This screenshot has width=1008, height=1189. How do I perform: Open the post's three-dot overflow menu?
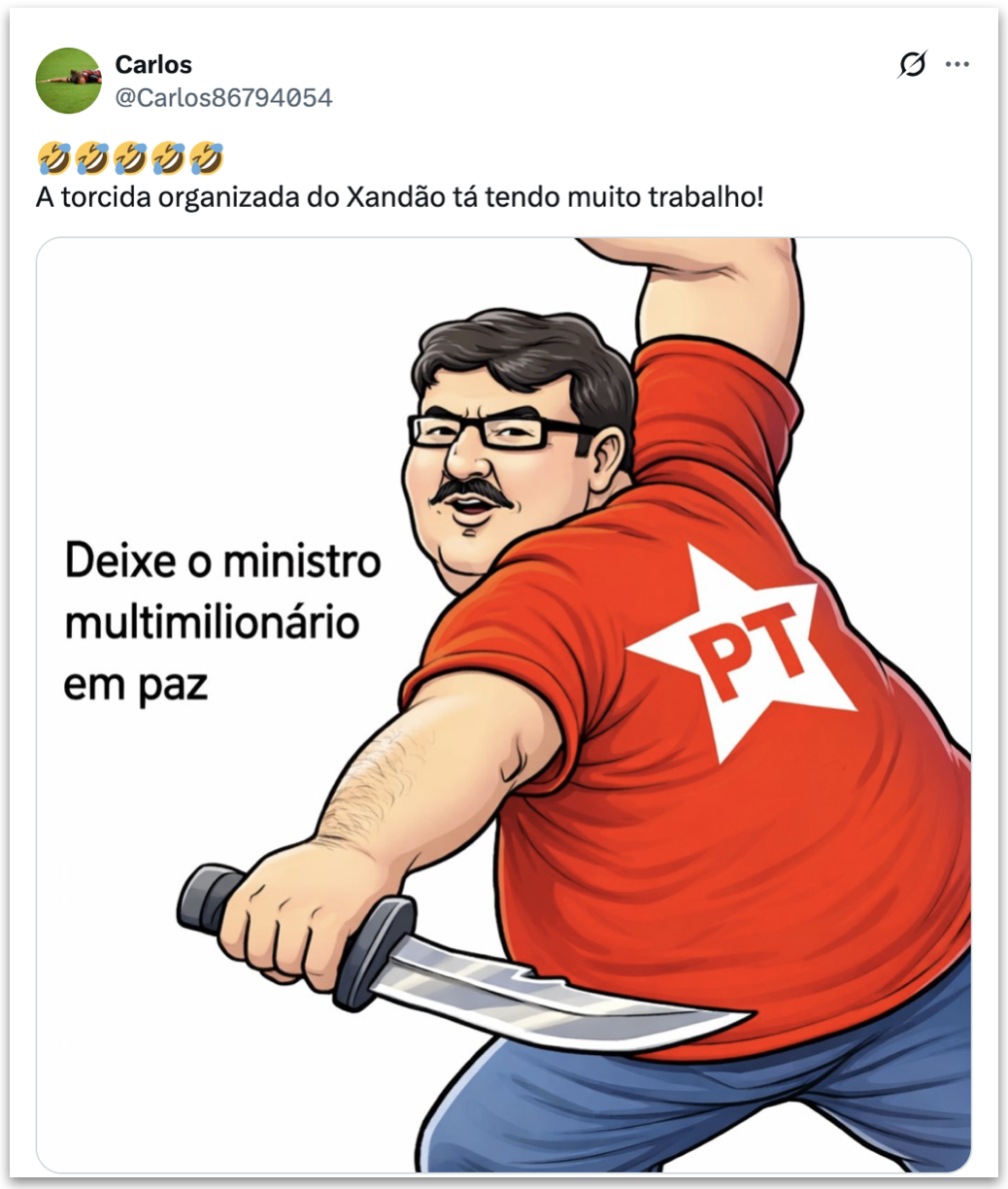958,64
